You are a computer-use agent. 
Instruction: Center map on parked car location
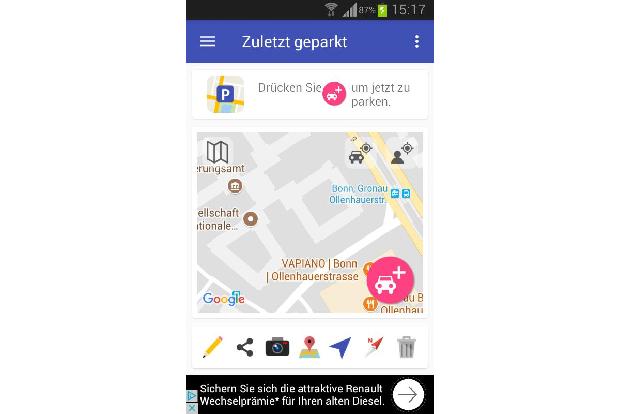(x=360, y=153)
